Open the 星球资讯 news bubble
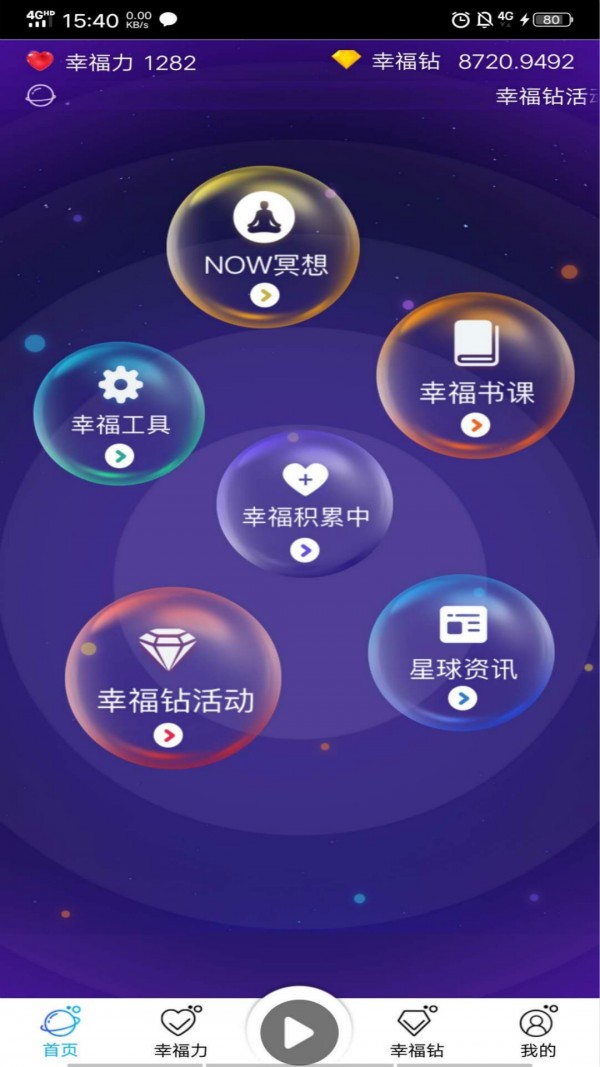 462,653
